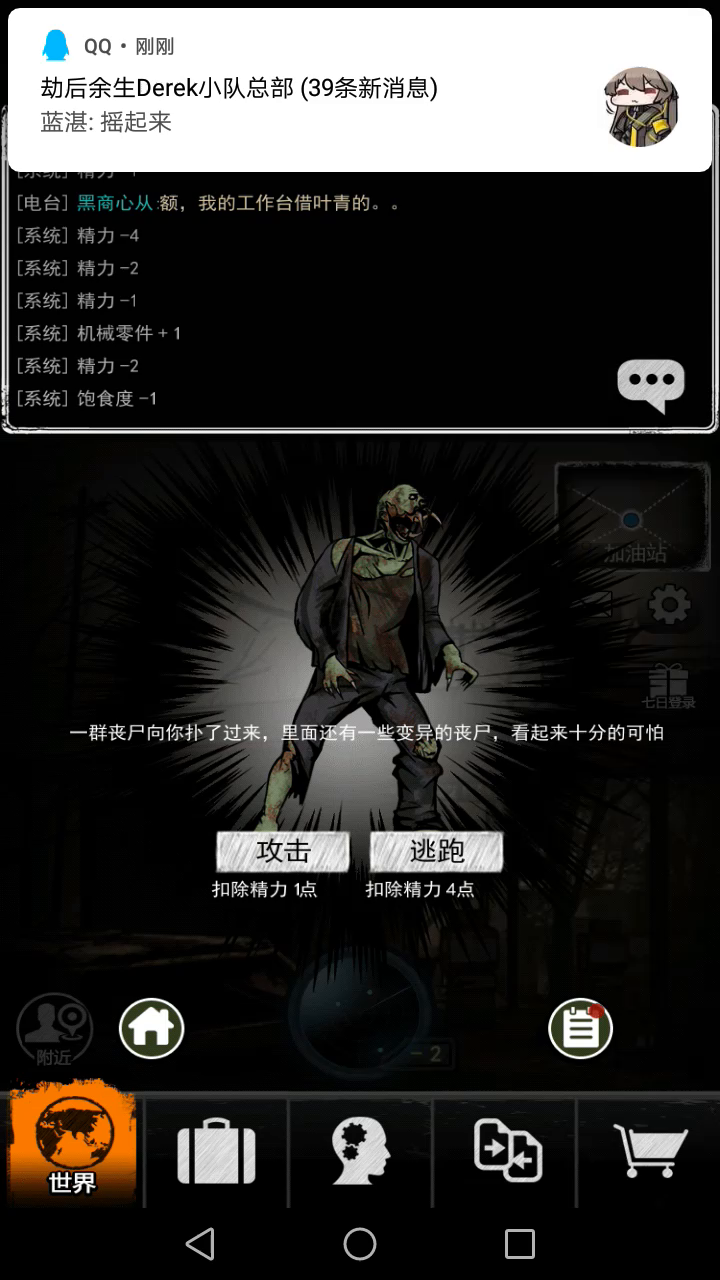Open the chat speech bubble icon
Viewport: 720px width, 1280px height.
pos(651,386)
